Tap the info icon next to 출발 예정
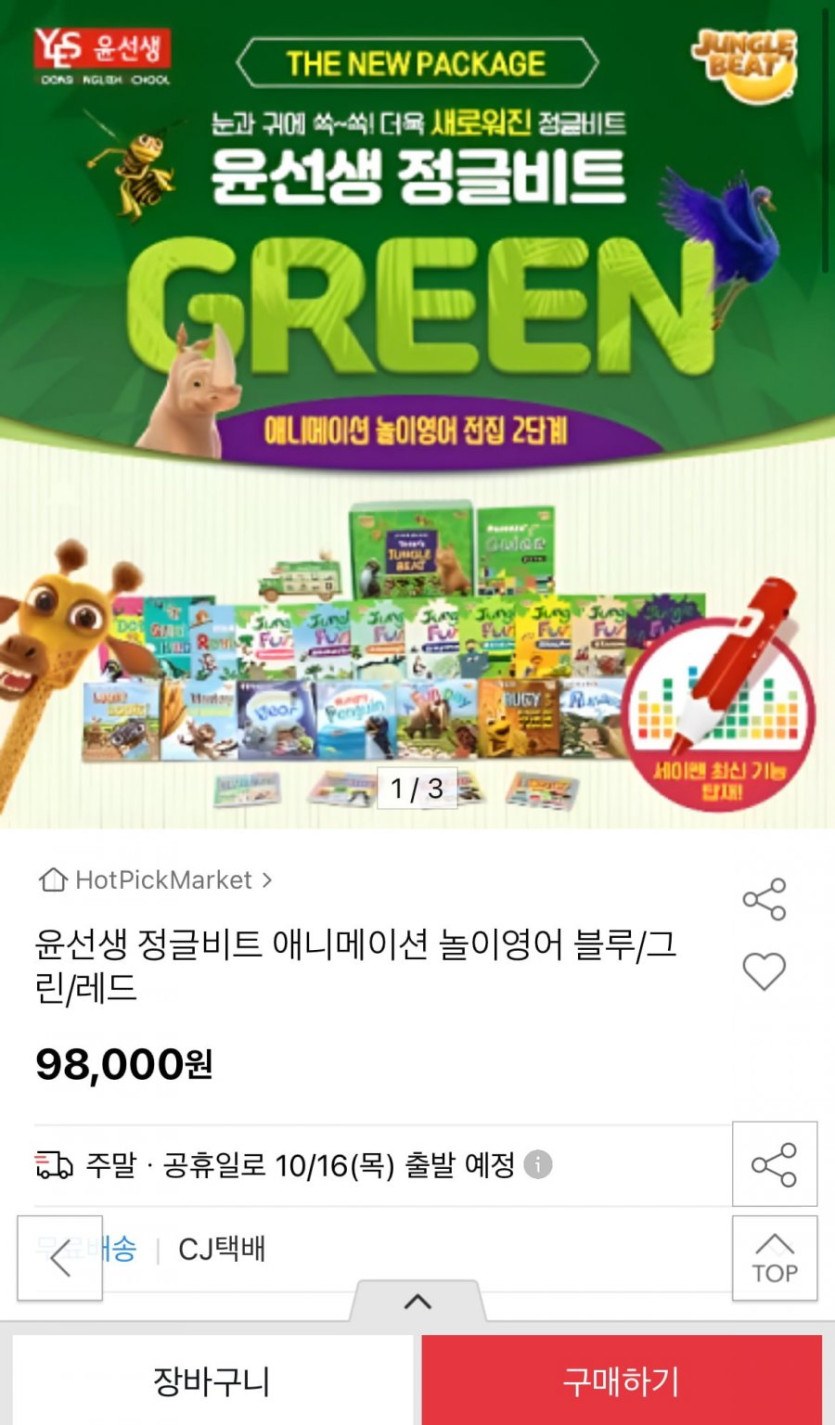 538,1165
